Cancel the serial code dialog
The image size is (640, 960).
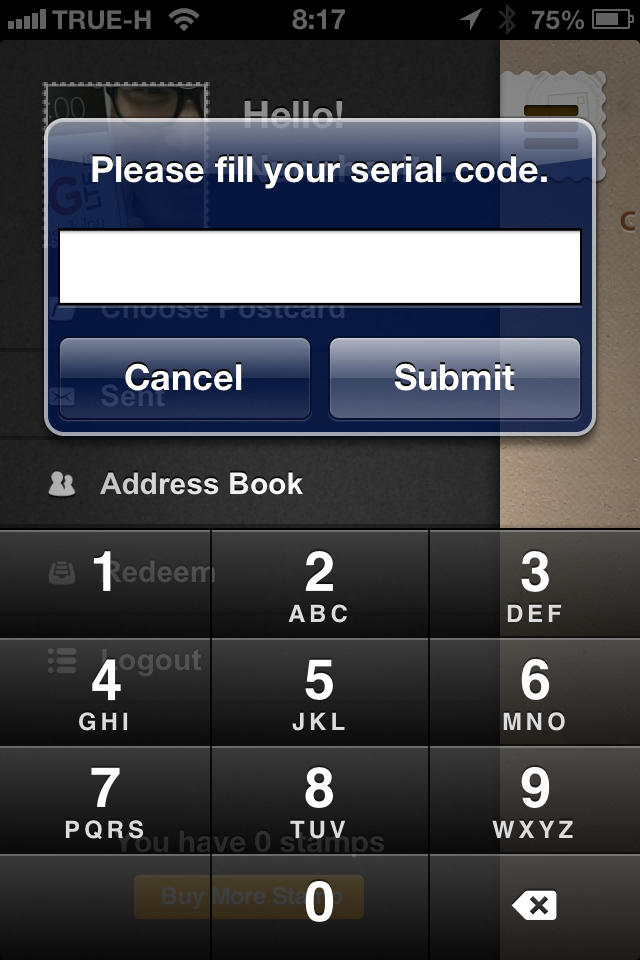coord(185,378)
